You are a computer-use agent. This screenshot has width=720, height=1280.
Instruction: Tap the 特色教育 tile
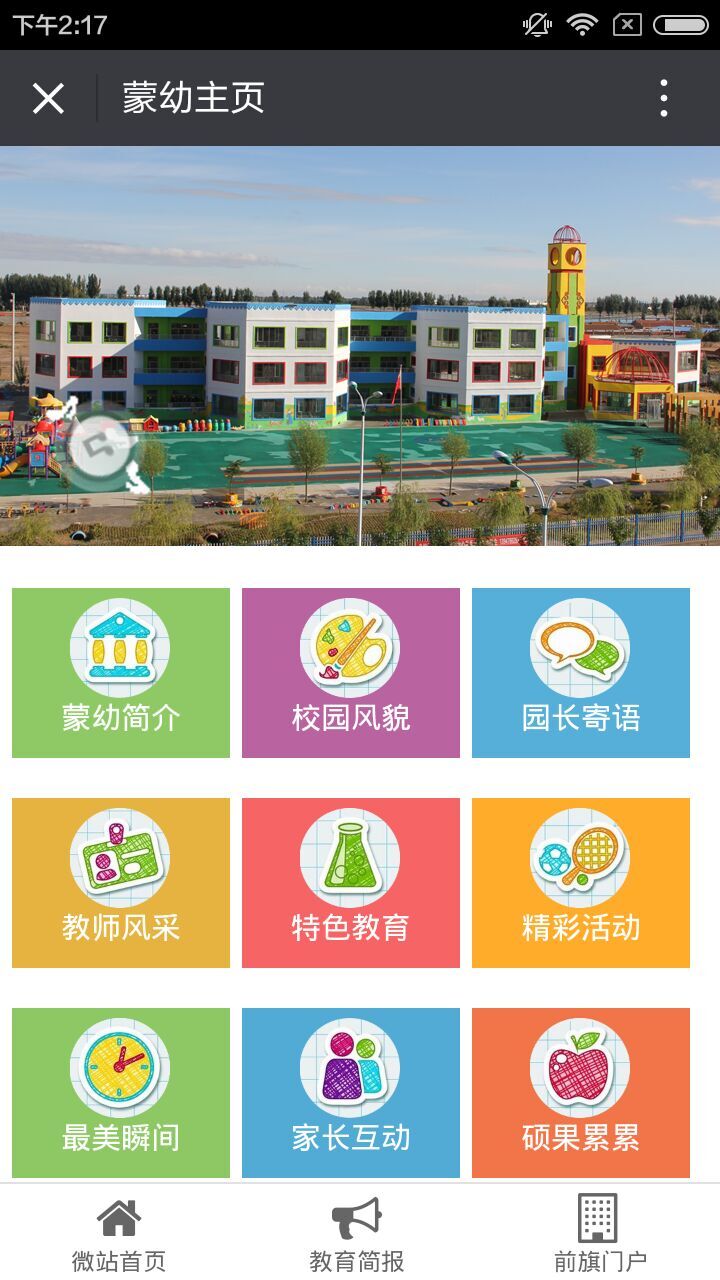point(351,883)
